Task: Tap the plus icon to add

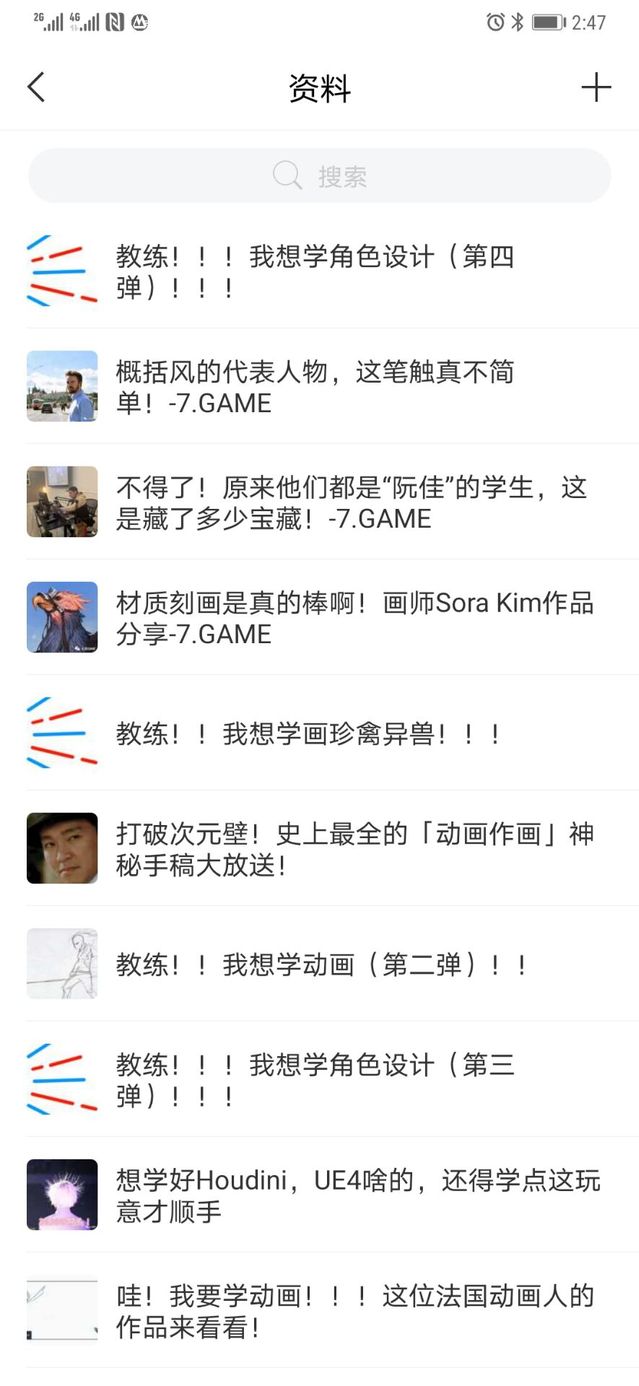Action: [x=596, y=88]
